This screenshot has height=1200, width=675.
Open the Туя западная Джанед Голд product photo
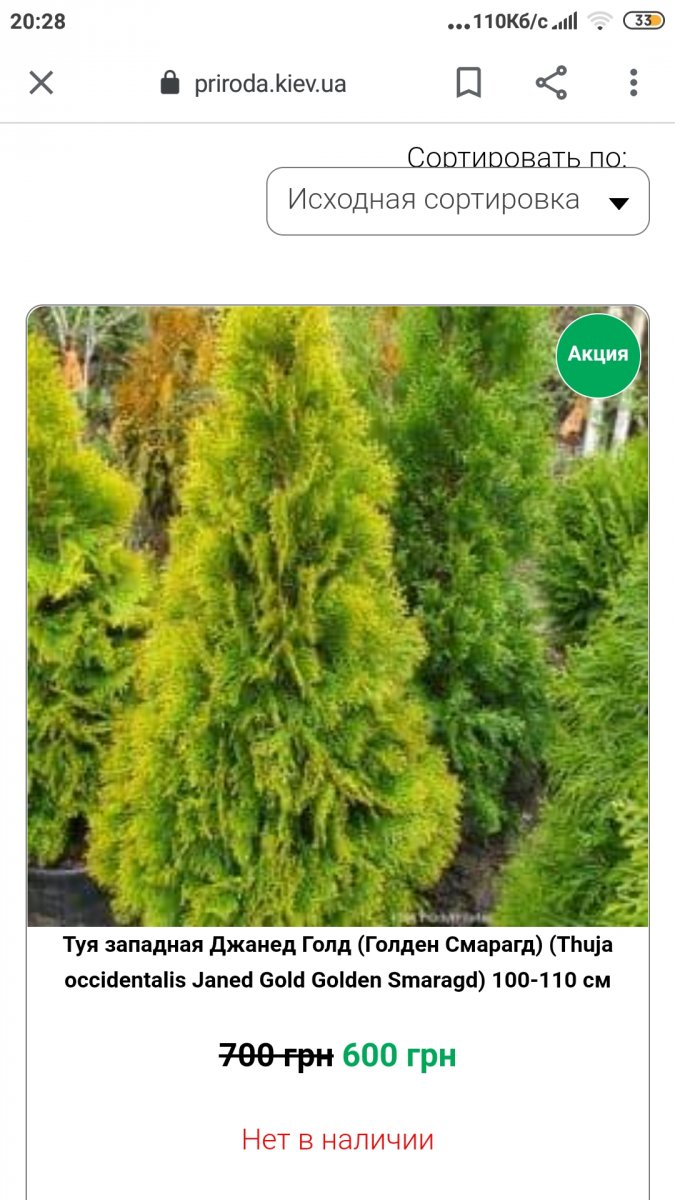[338, 616]
